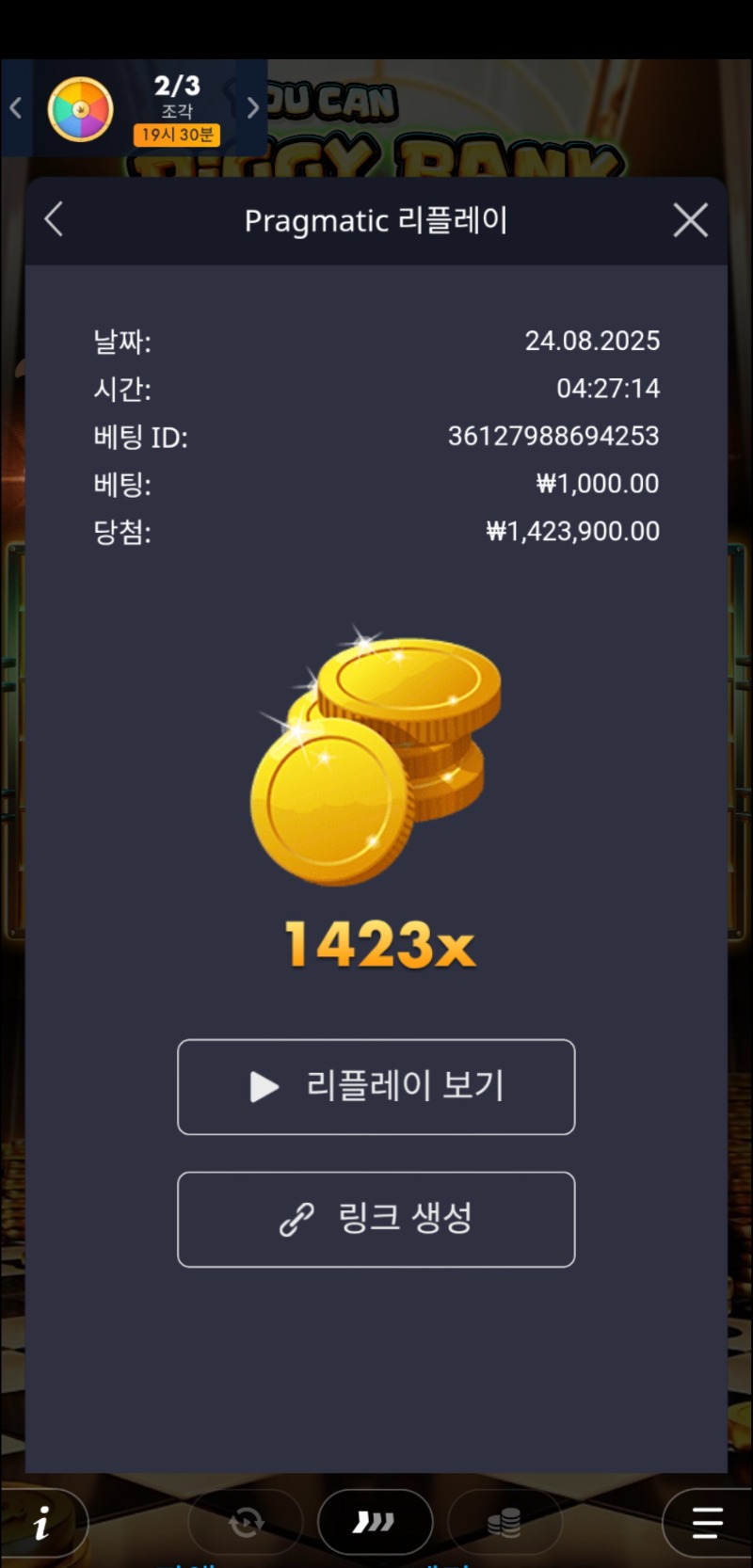Go back from the Pragmatic 리플레이 dialog

54,220
